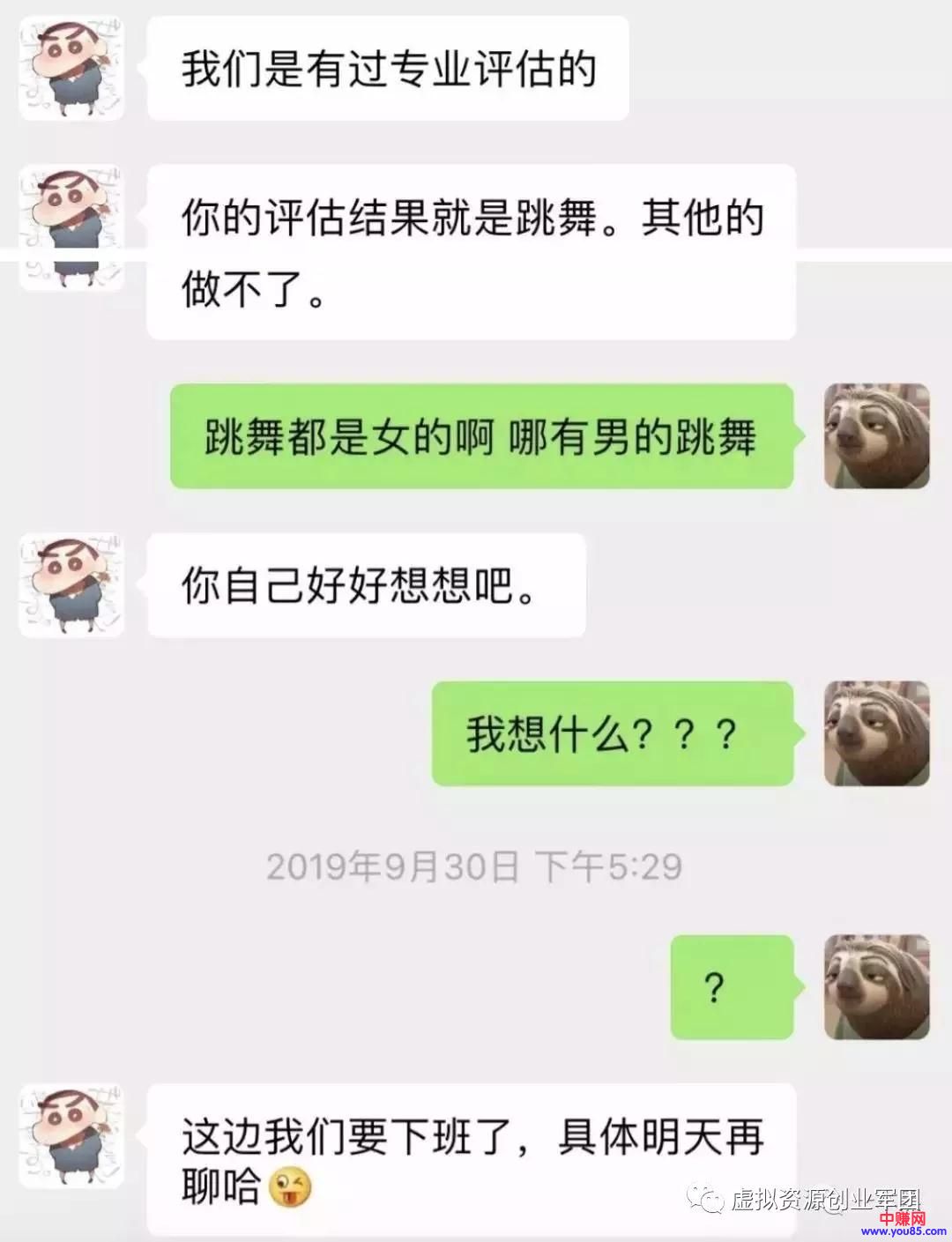Tap the avatar next to "你的评估结果就是跳舞"

click(71, 227)
